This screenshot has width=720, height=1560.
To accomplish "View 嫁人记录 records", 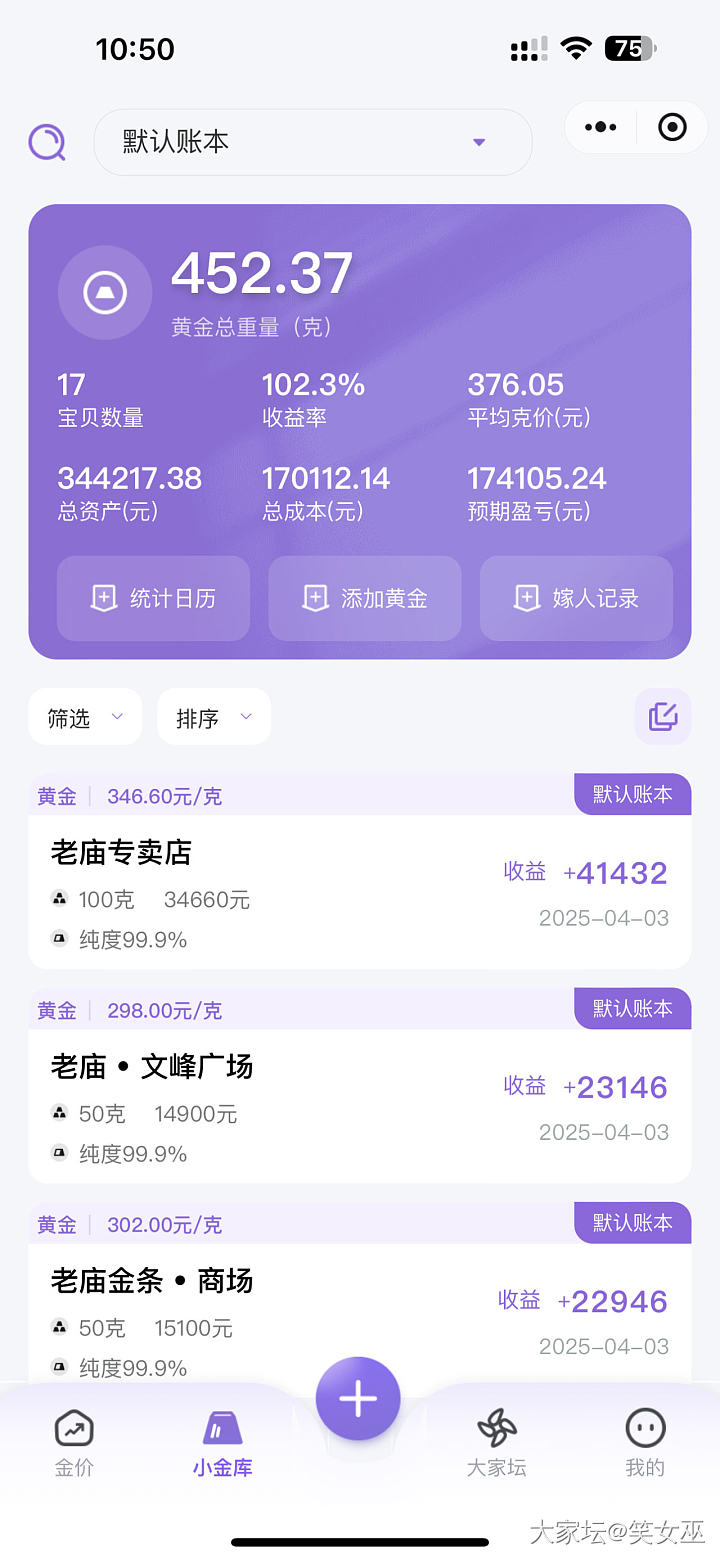I will (x=576, y=598).
